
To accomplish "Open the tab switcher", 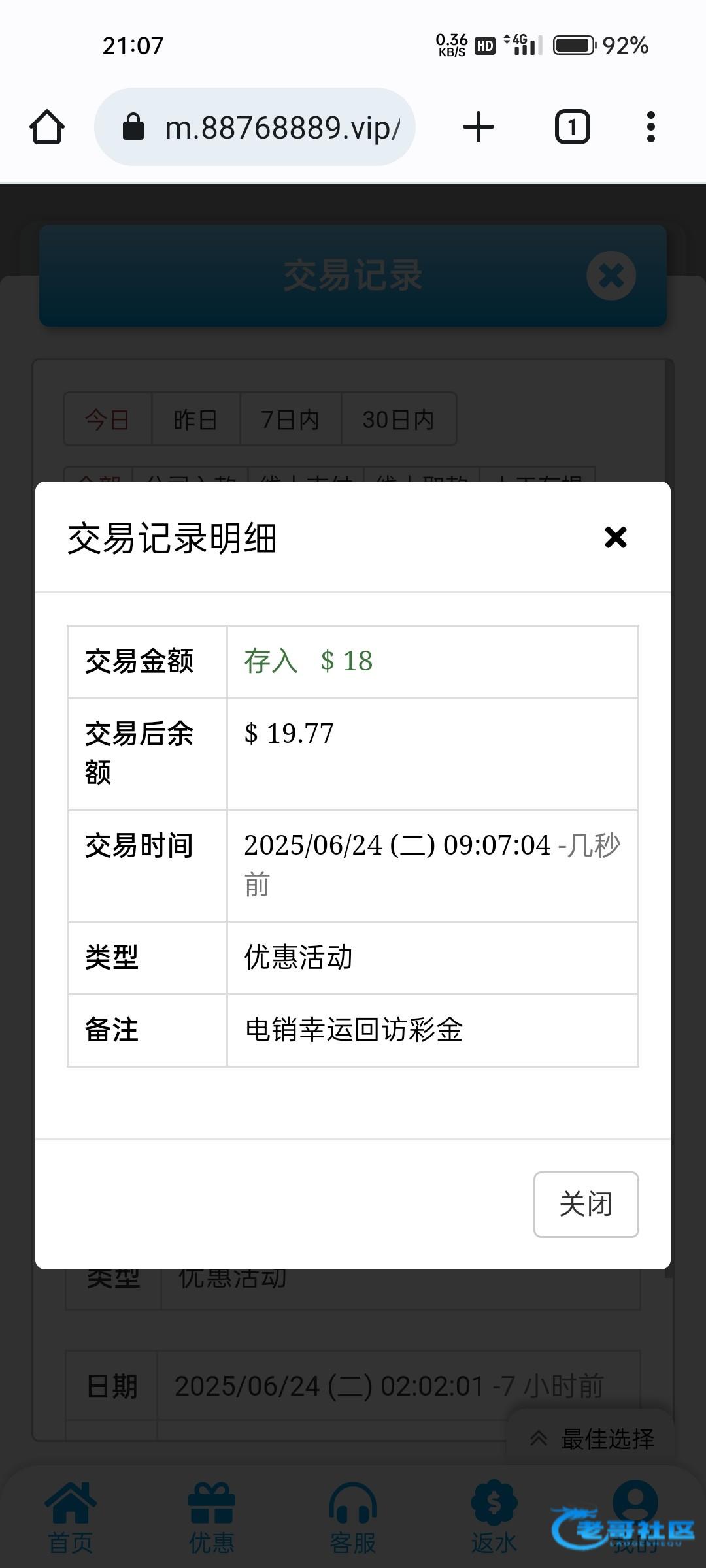I will 573,127.
